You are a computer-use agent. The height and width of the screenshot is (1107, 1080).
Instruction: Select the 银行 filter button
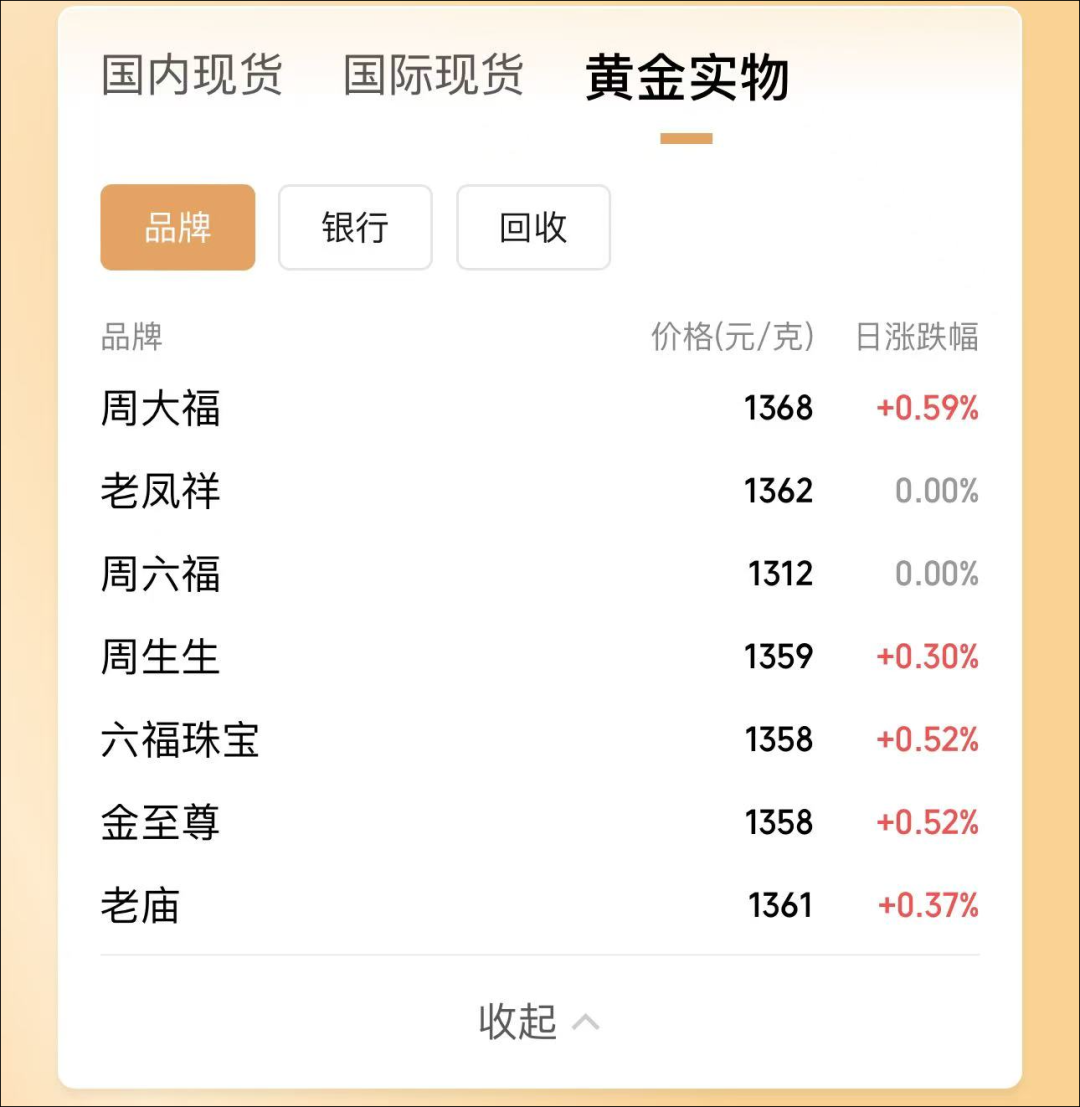(355, 227)
